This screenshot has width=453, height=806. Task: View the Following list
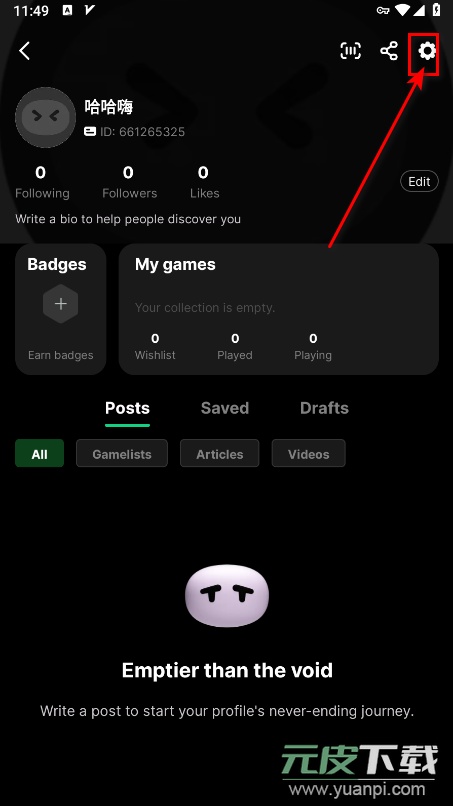click(42, 182)
